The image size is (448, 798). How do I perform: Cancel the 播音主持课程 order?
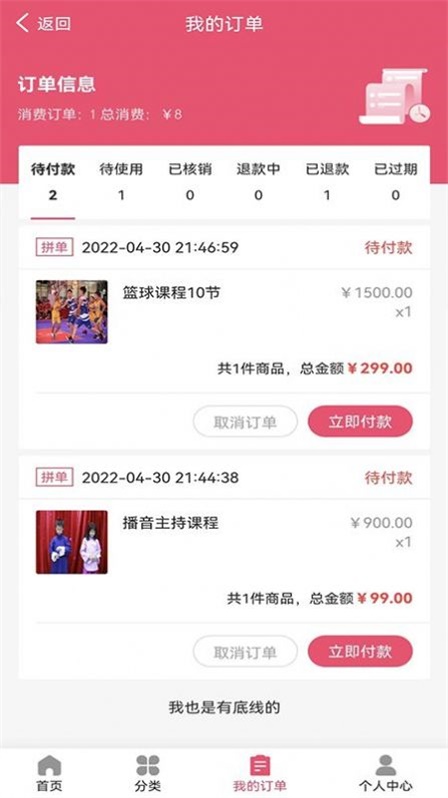(245, 651)
